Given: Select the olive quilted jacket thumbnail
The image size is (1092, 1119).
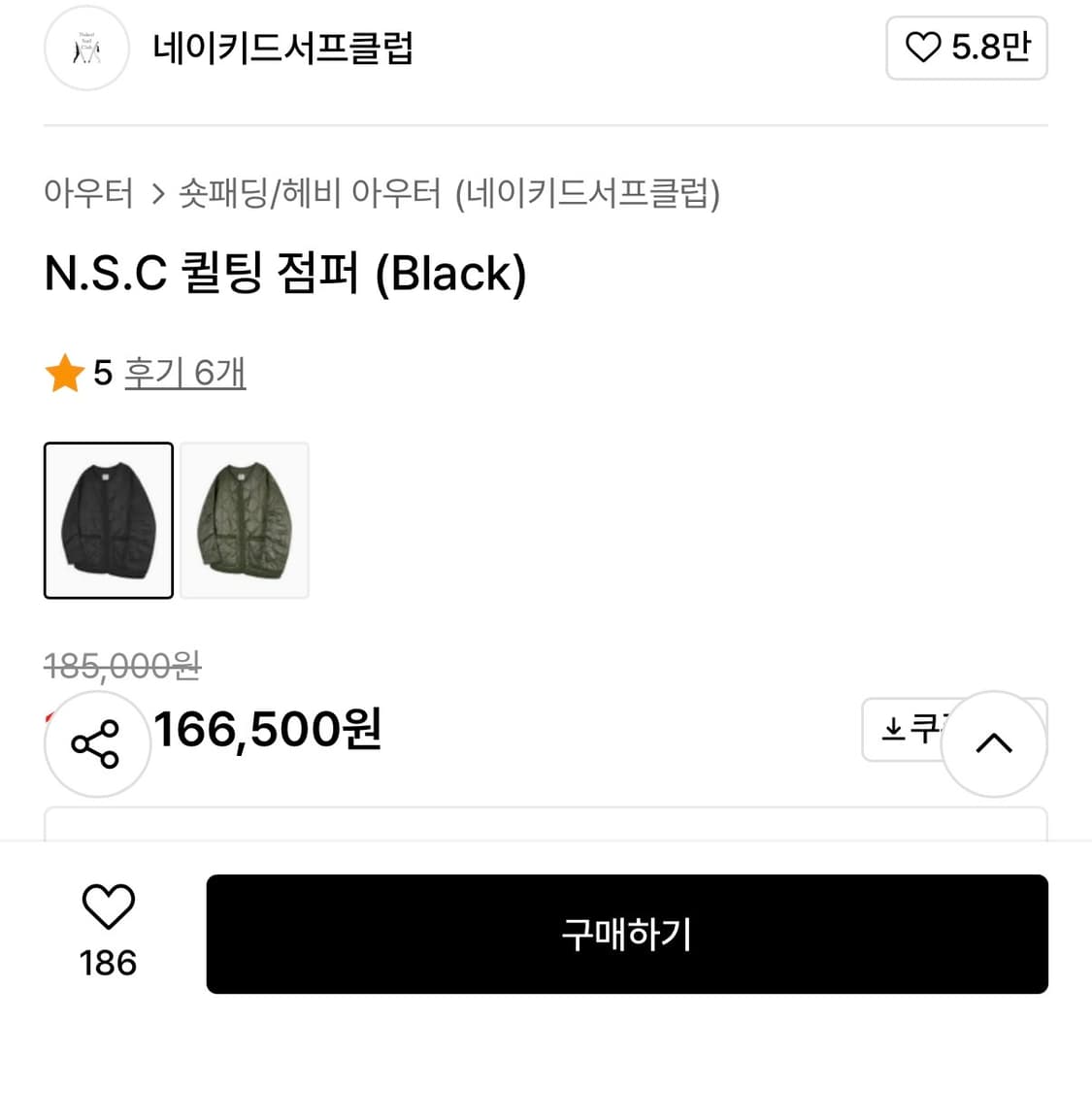Looking at the screenshot, I should click(244, 521).
